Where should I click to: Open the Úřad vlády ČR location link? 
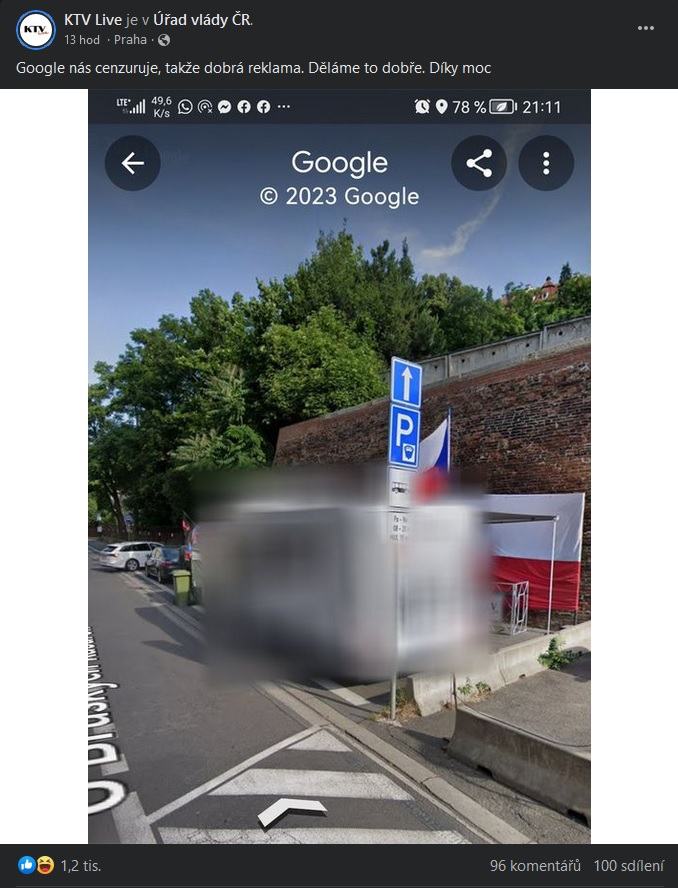[x=202, y=20]
